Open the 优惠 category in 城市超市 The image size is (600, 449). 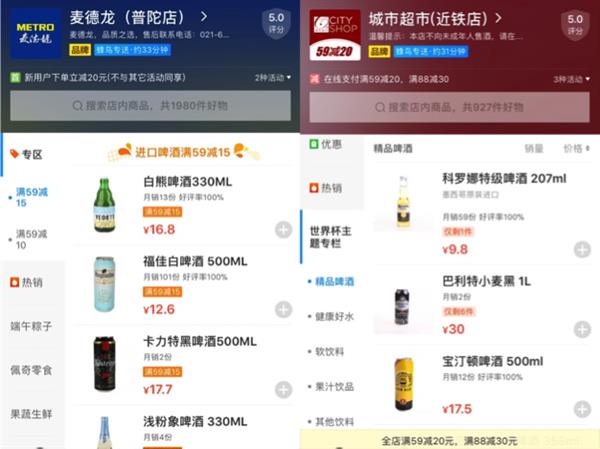coord(330,144)
